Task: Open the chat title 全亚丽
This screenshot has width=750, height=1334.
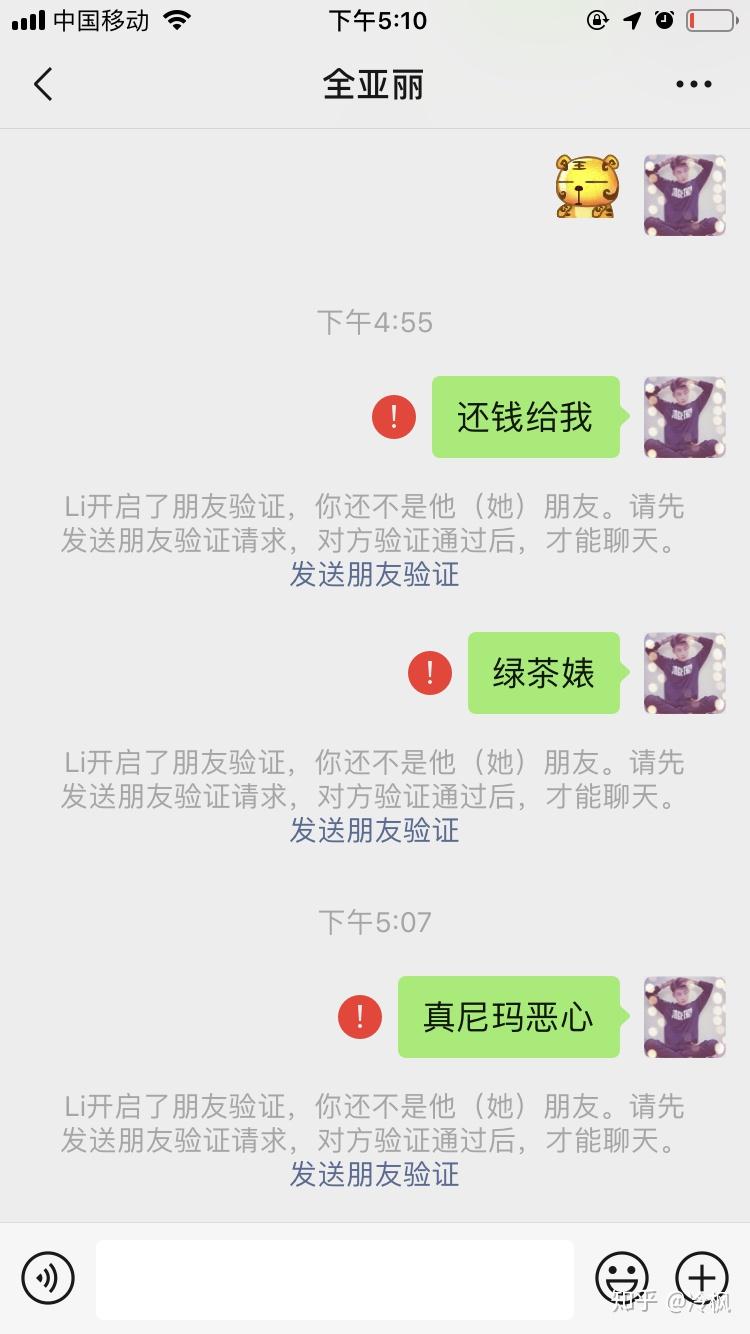Action: (374, 84)
